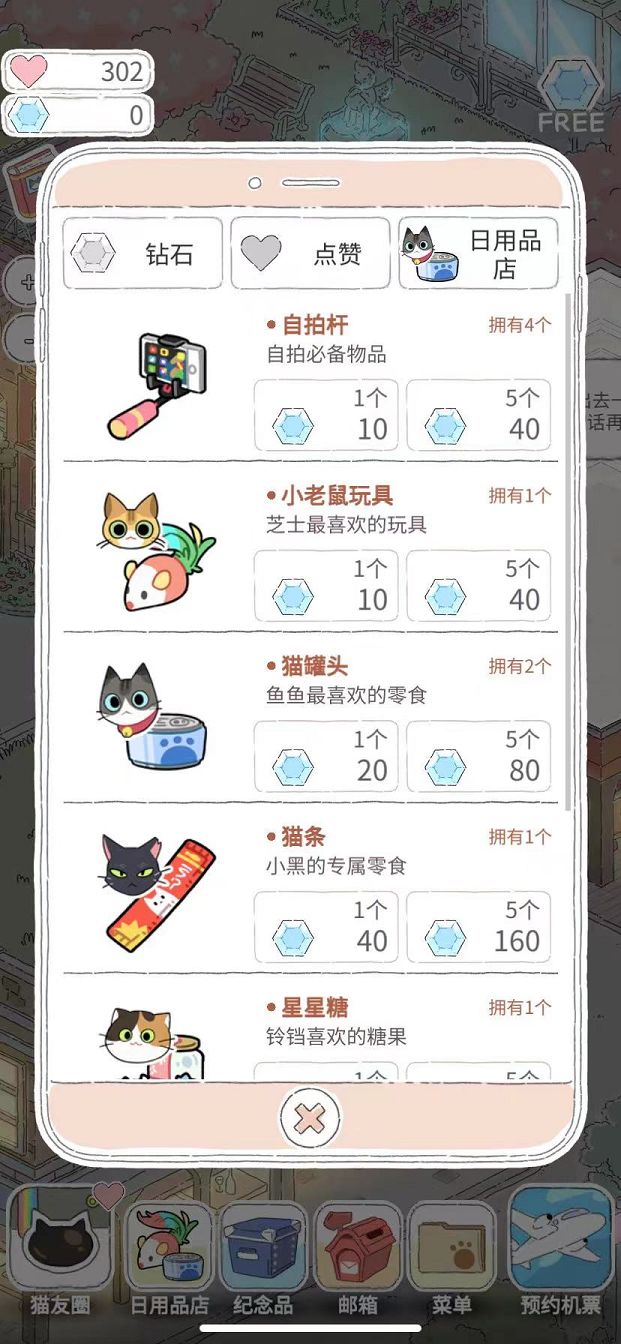
Task: Buy 1 猫条 for 40 diamonds
Action: click(326, 927)
